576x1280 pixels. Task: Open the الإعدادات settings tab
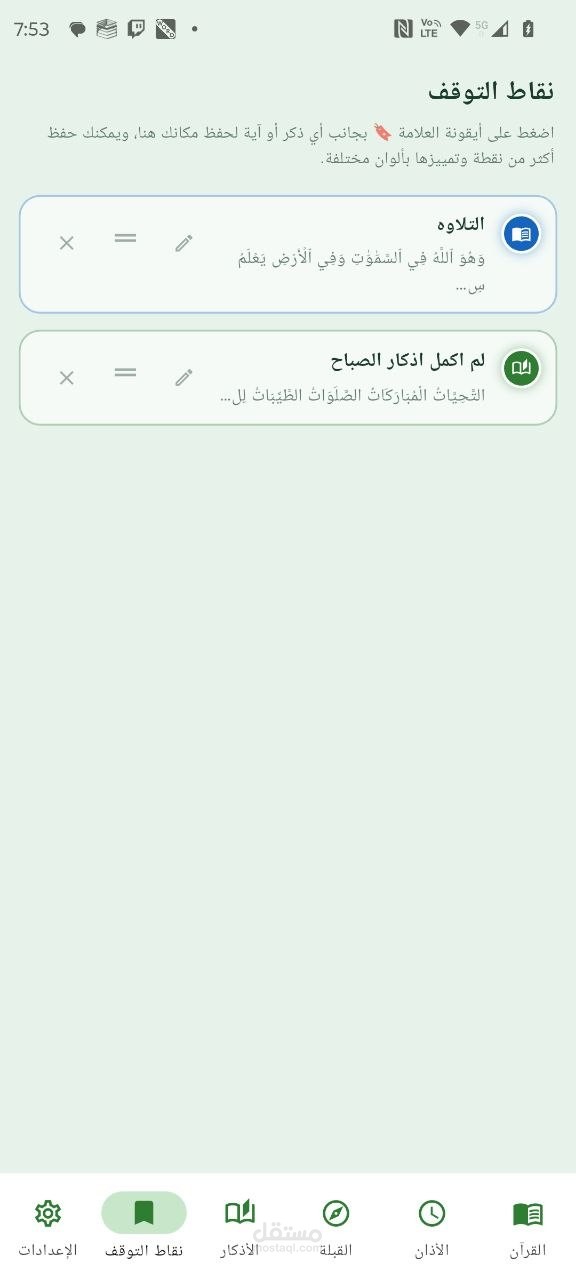coord(48,1227)
